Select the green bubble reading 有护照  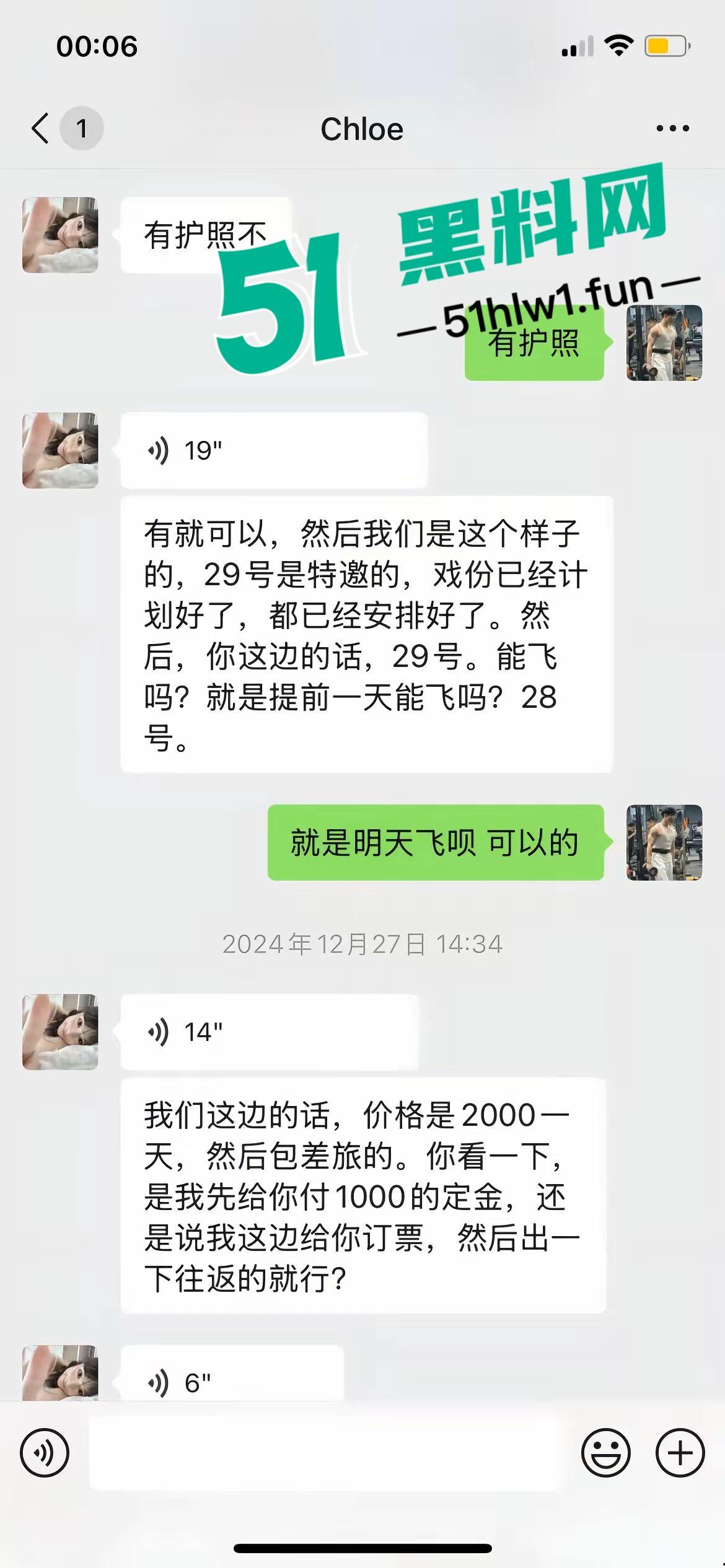(534, 347)
